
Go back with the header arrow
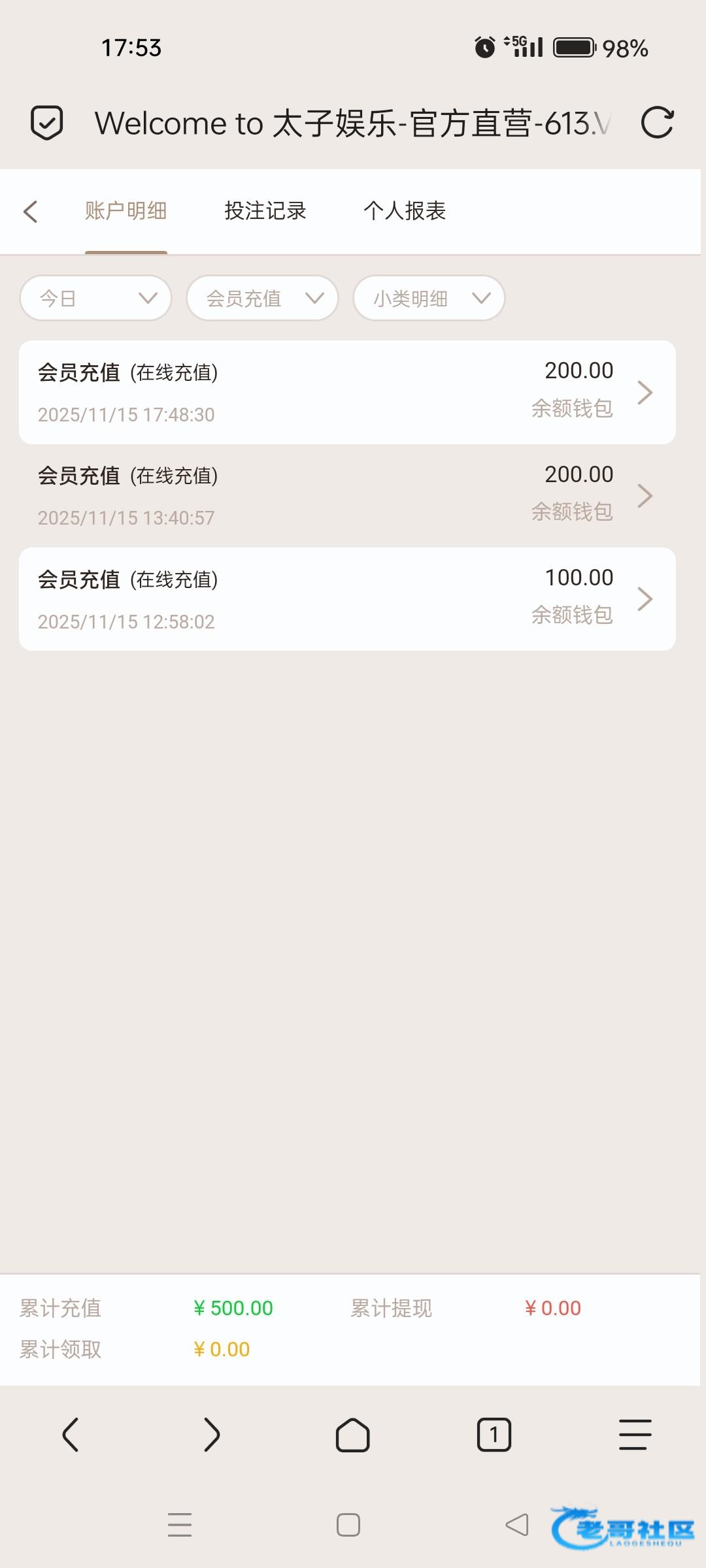[30, 211]
